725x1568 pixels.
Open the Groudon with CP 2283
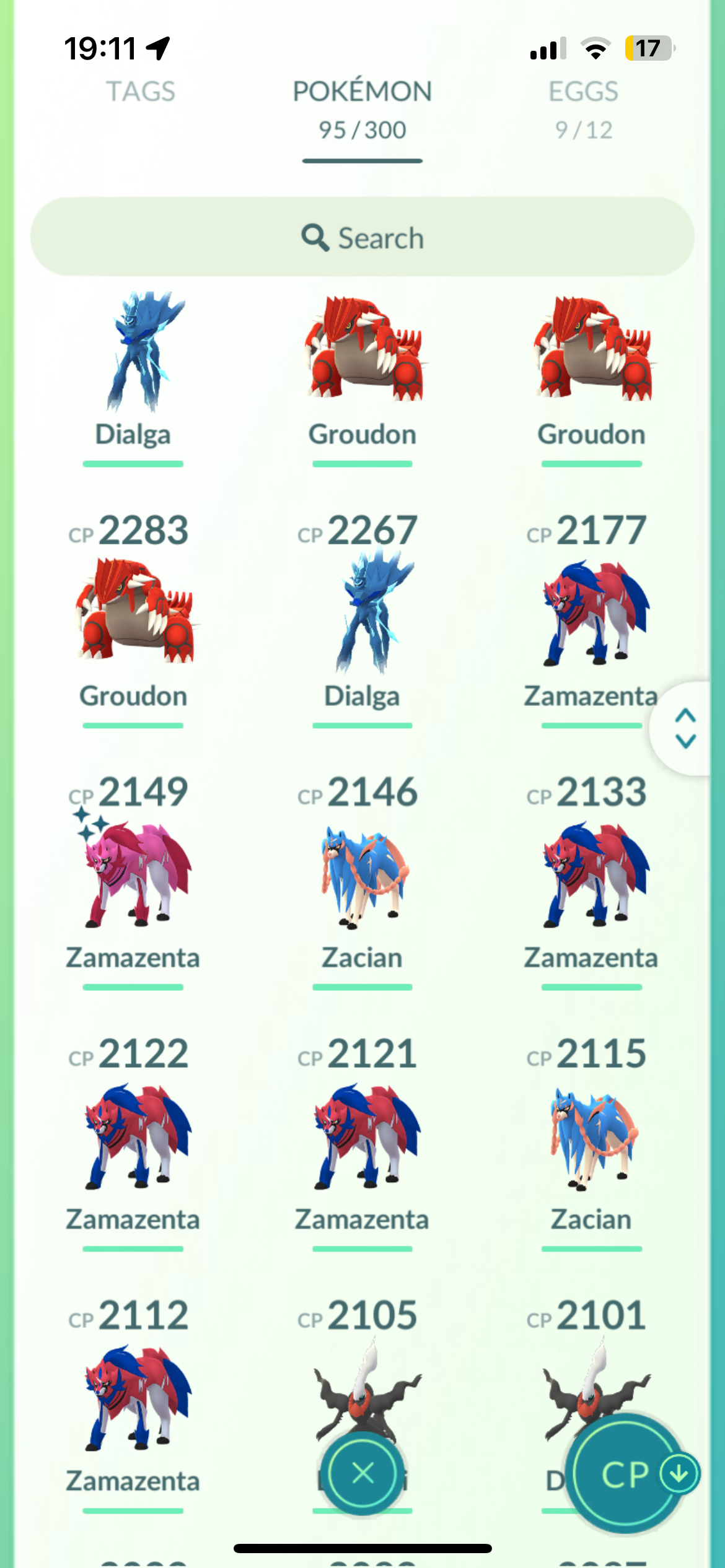click(133, 613)
